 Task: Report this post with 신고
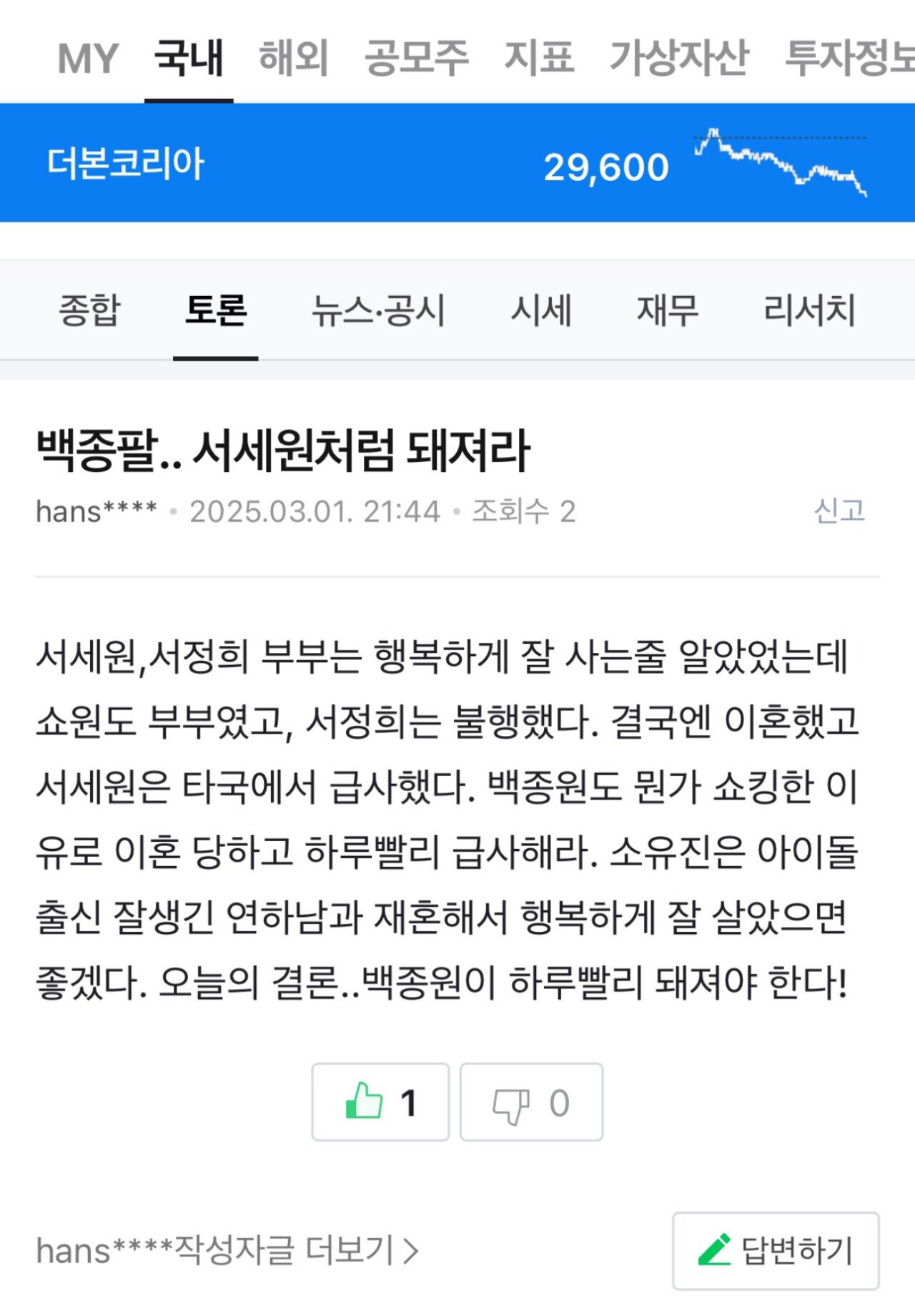[839, 511]
